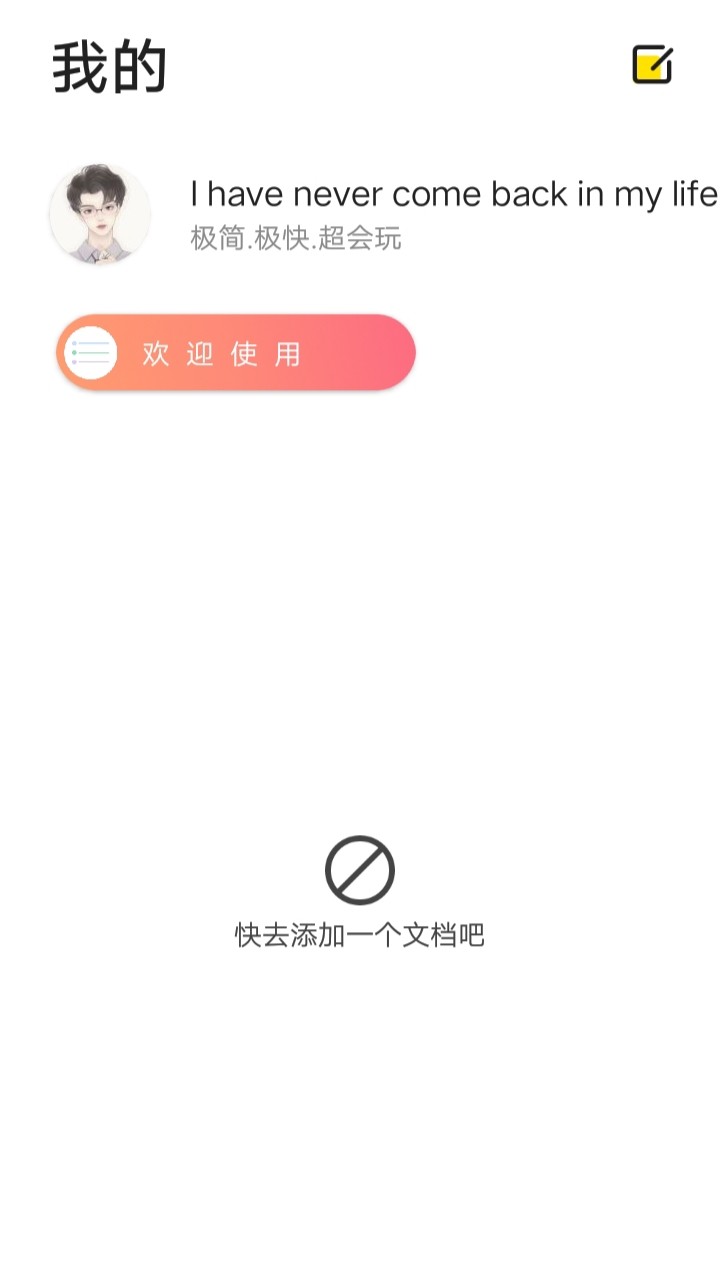
Task: Tap the yellow edit note icon
Action: [652, 65]
